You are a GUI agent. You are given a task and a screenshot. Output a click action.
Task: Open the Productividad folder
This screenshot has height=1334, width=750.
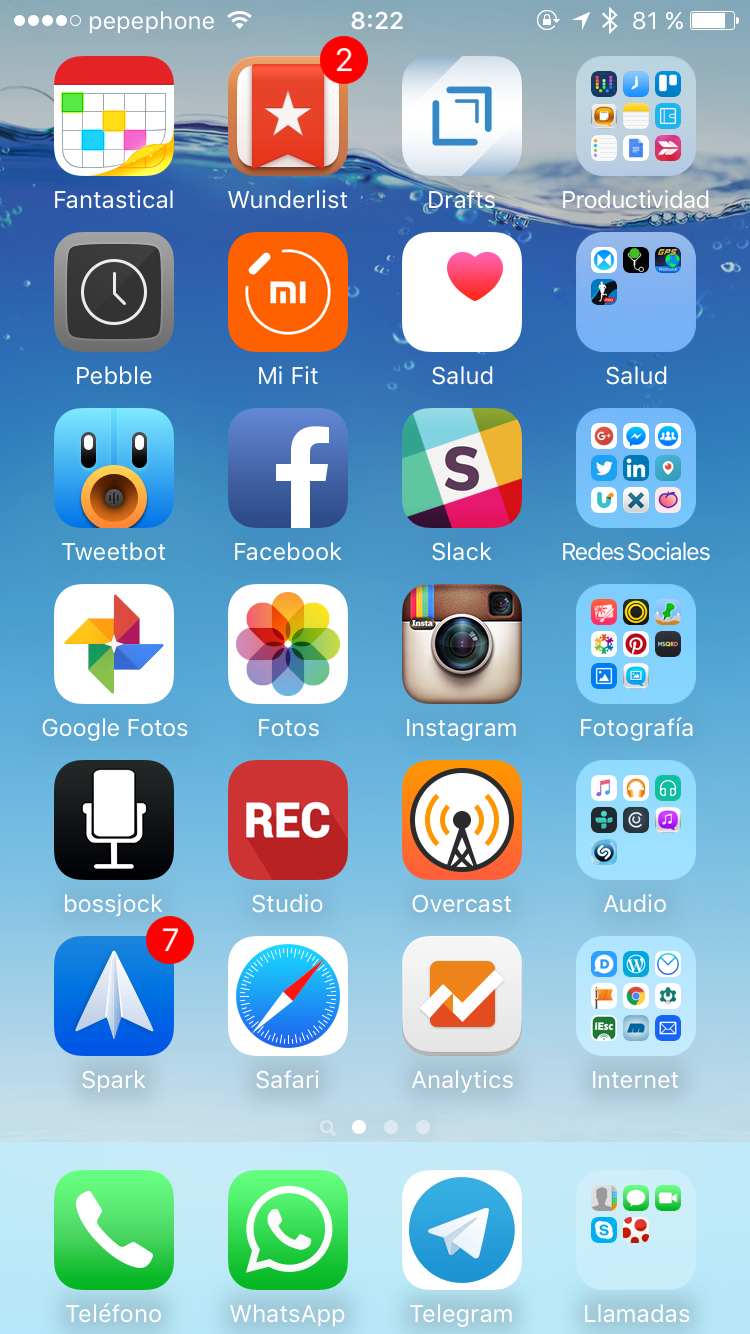[x=636, y=116]
